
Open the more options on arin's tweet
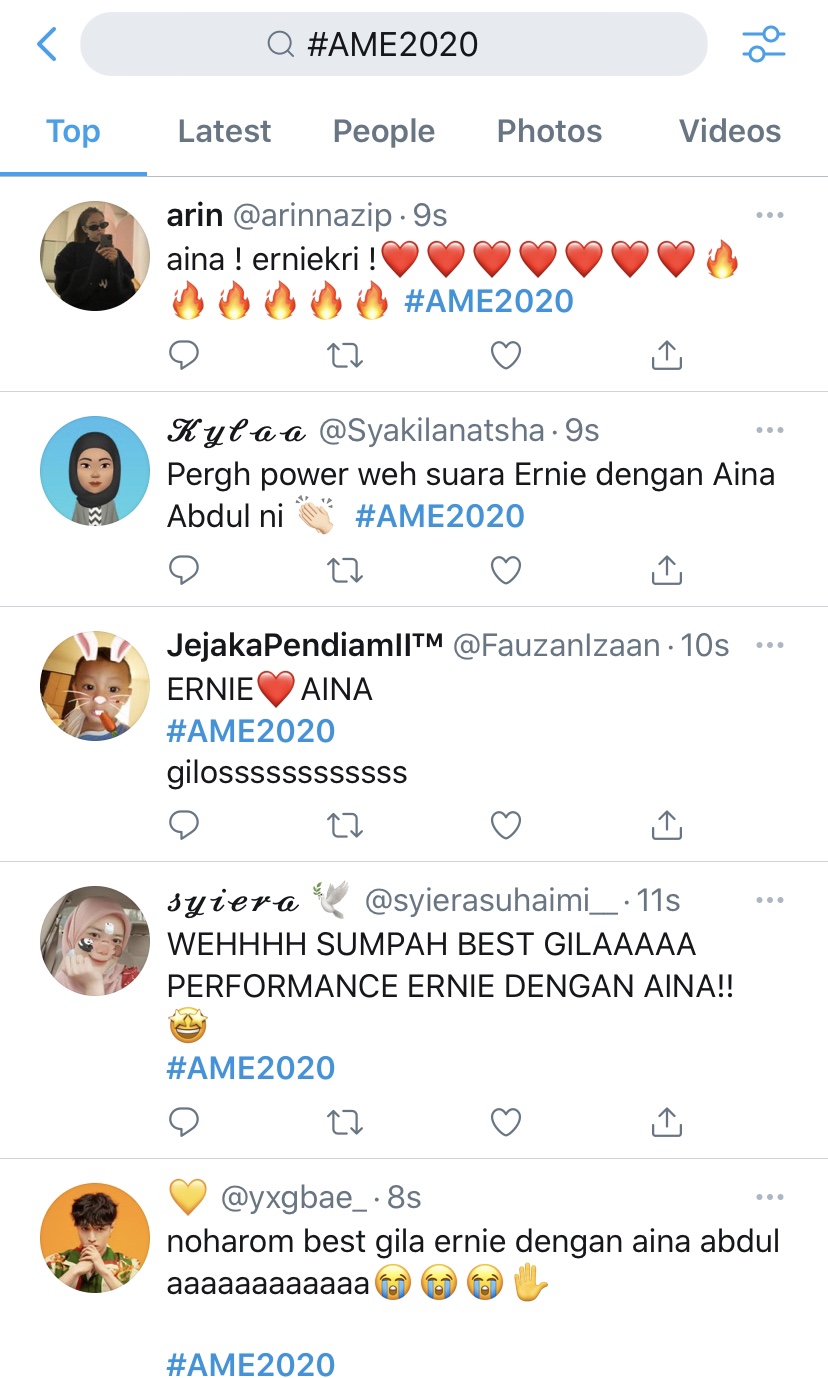[769, 215]
